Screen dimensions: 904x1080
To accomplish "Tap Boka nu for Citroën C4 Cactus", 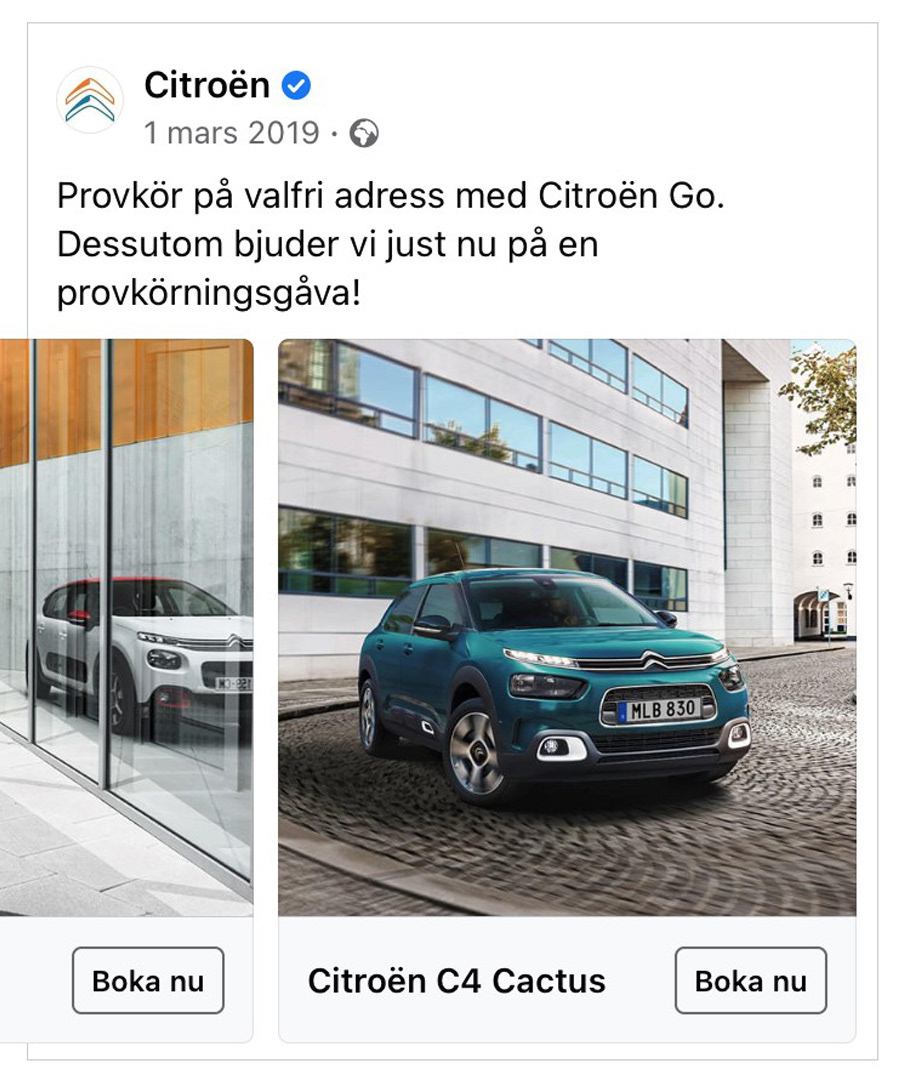I will pos(750,981).
